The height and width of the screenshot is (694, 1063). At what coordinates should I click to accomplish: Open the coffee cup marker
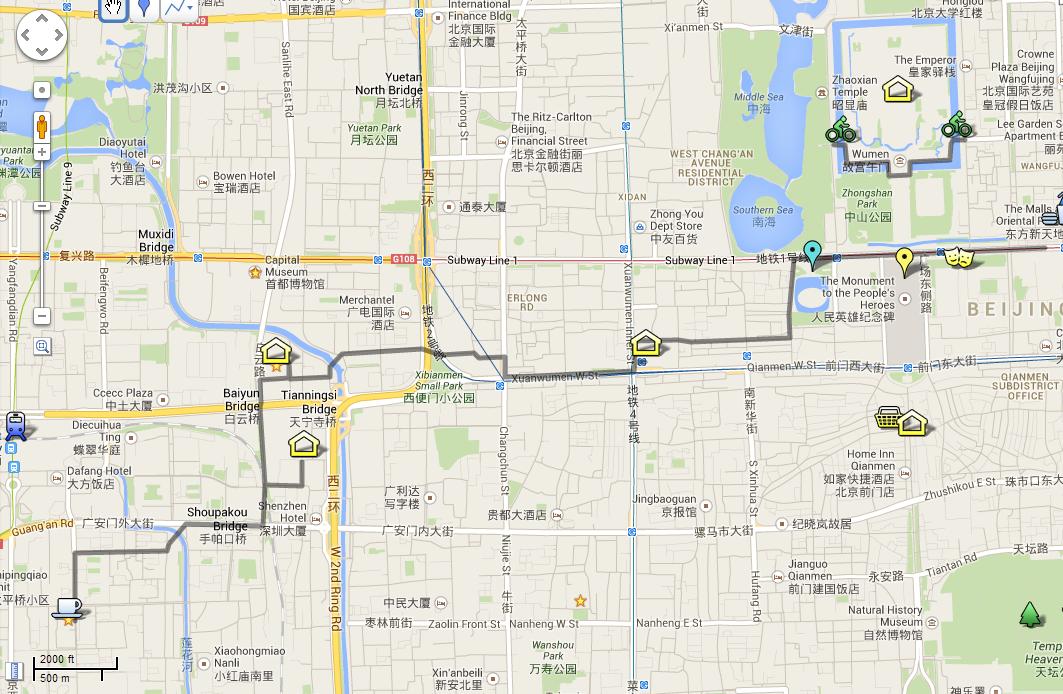point(68,607)
